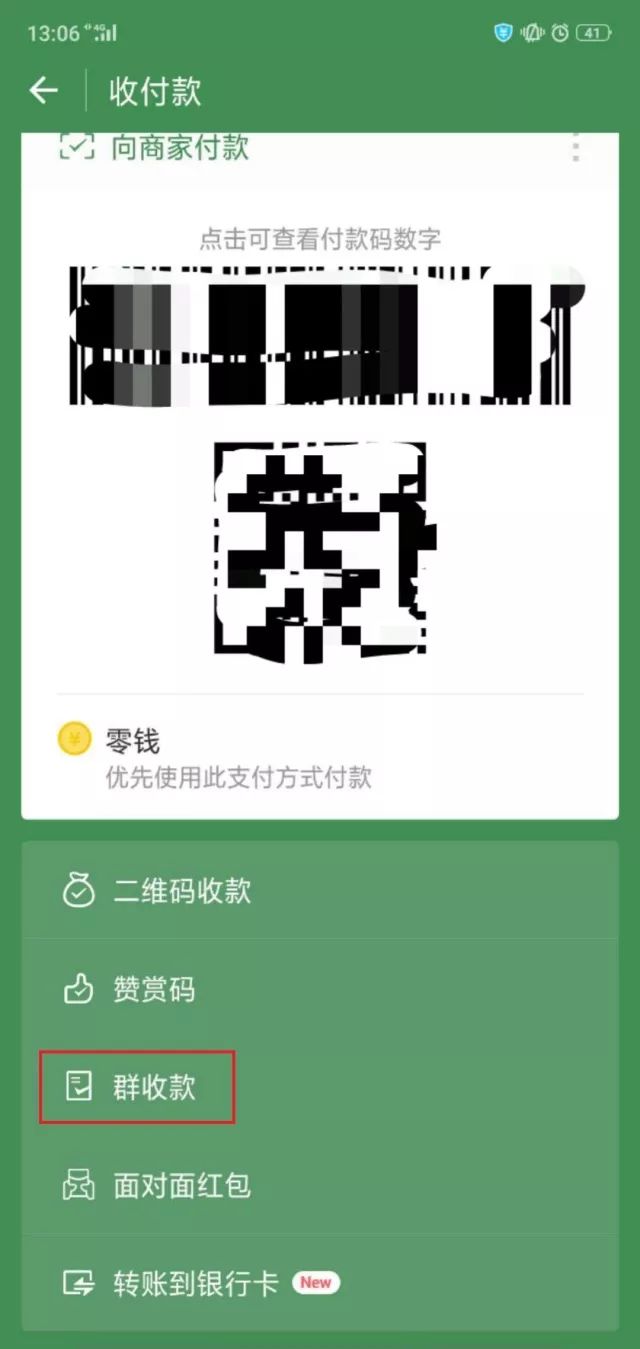Tap the barcode to view payment code digits
This screenshot has width=640, height=1349.
click(x=320, y=336)
